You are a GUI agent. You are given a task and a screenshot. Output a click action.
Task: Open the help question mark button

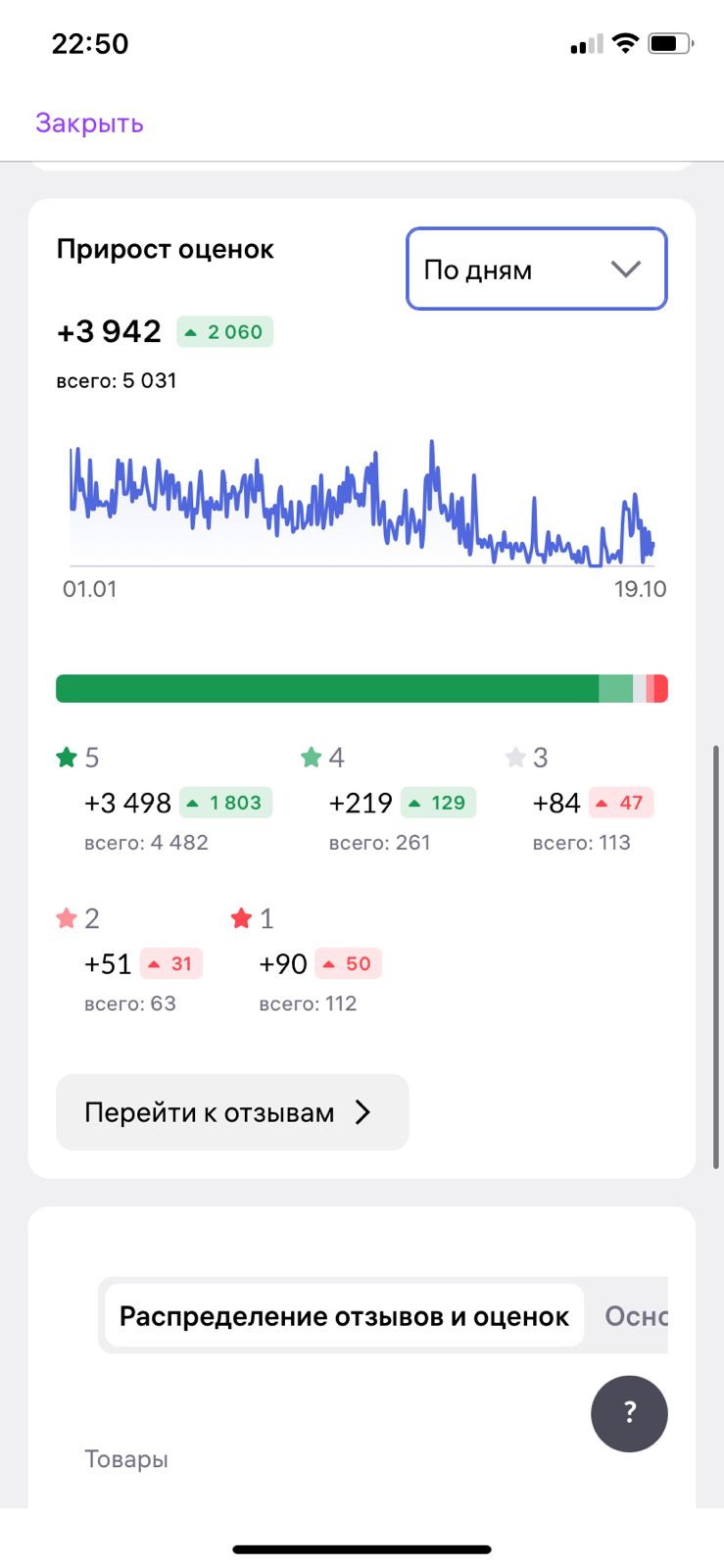click(629, 1413)
